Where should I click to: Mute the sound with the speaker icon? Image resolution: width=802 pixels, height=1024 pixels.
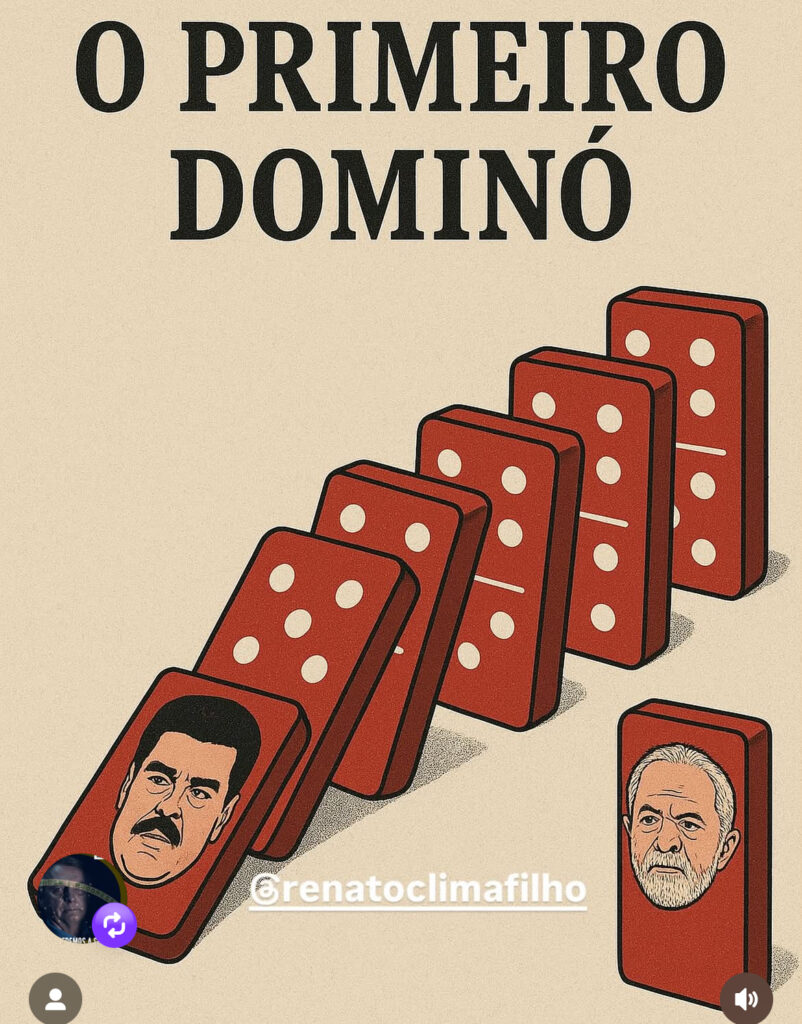[746, 998]
